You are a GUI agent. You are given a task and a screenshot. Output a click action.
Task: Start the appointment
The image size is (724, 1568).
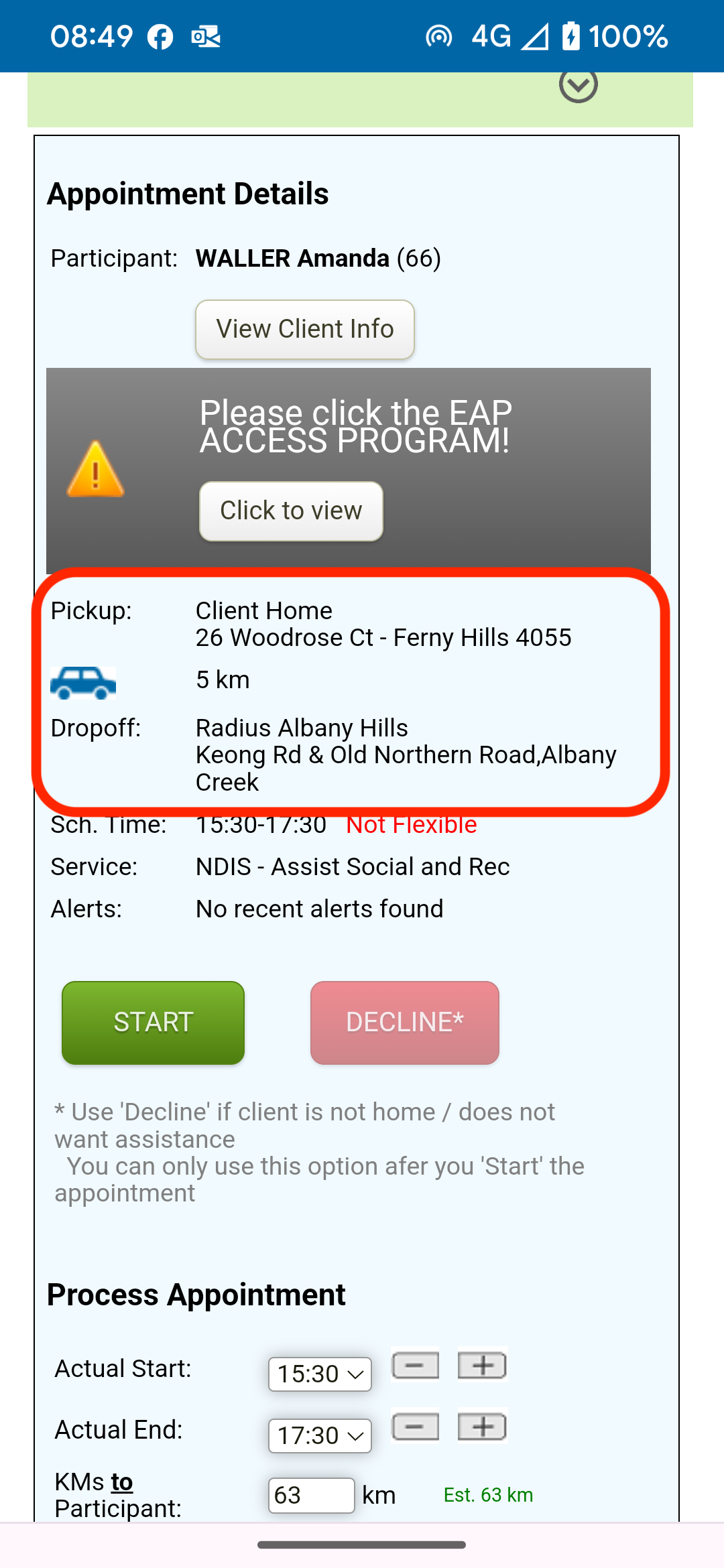click(x=153, y=1023)
